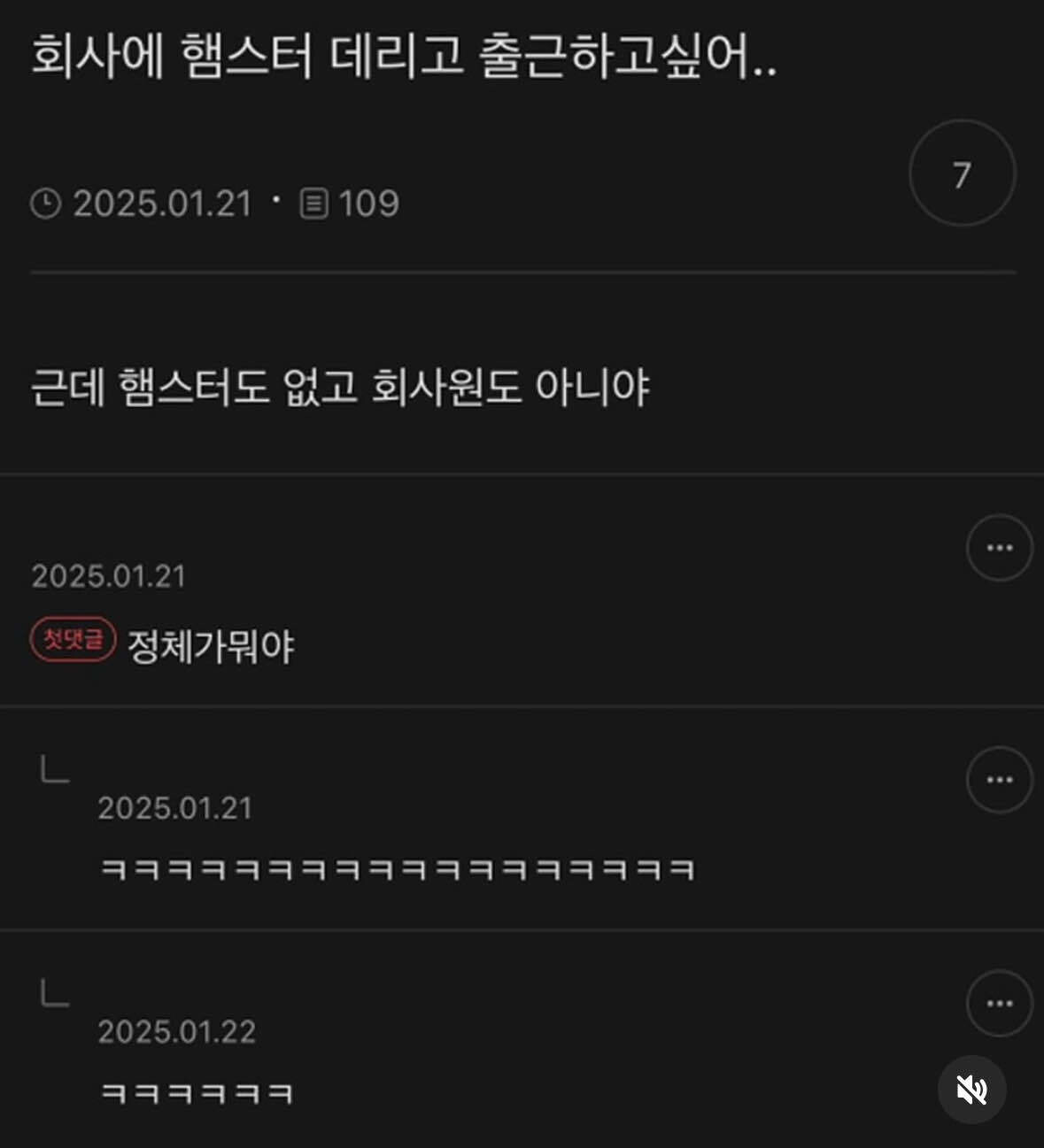Screen dimensions: 1044x1148
Task: Click the clock icon beside the post date
Action: [46, 204]
